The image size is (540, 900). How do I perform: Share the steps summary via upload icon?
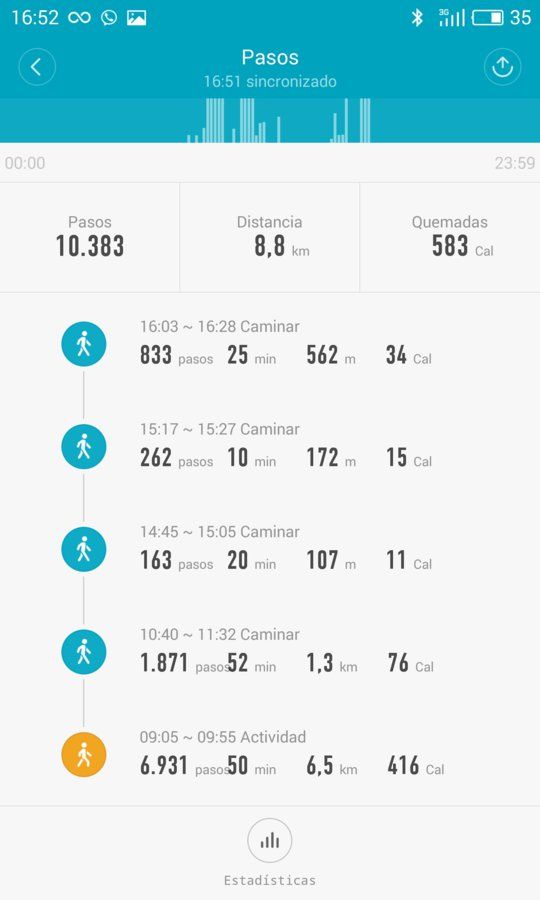502,67
